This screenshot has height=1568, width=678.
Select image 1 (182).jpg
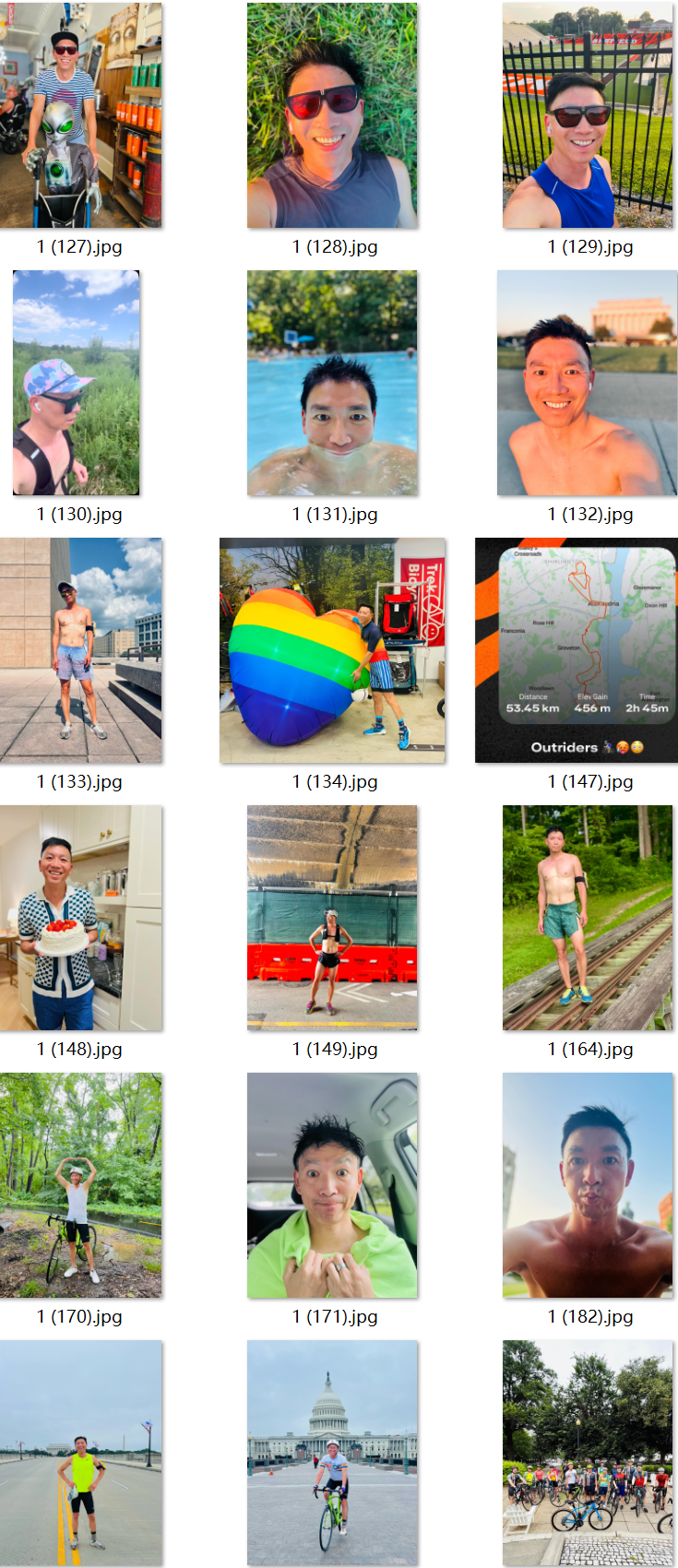coord(588,1185)
